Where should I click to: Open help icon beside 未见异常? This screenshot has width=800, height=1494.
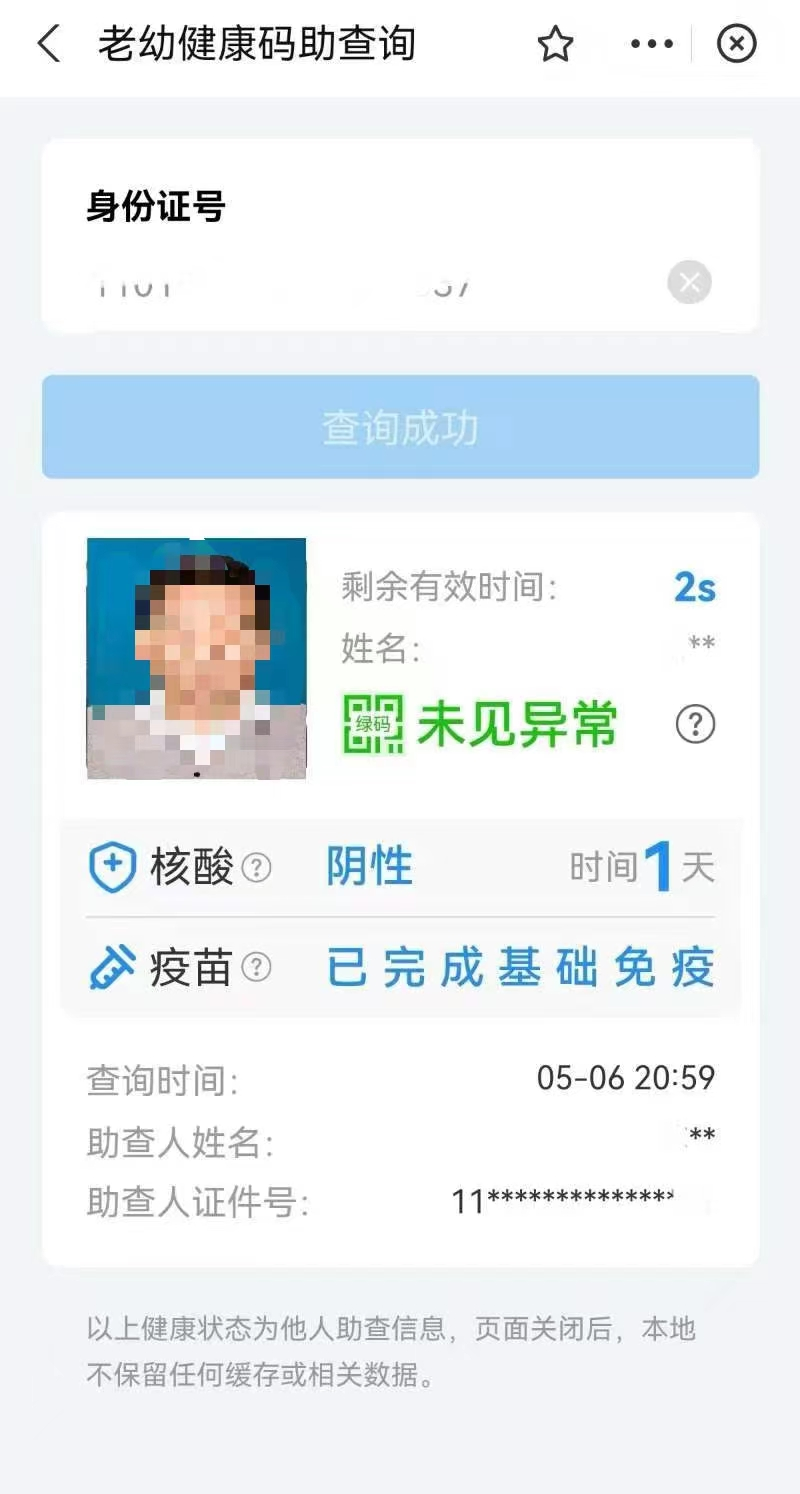(695, 724)
